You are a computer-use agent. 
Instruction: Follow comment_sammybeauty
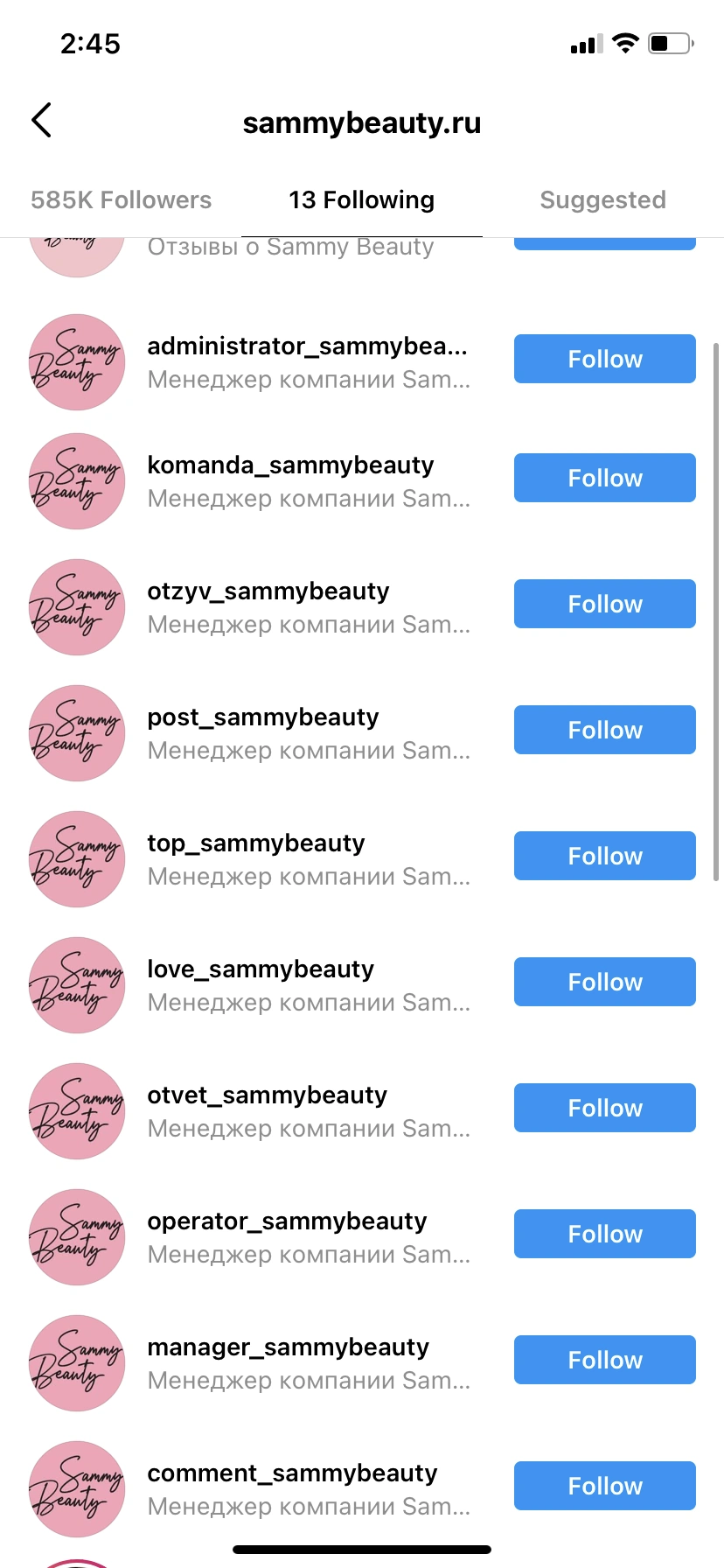click(604, 1486)
